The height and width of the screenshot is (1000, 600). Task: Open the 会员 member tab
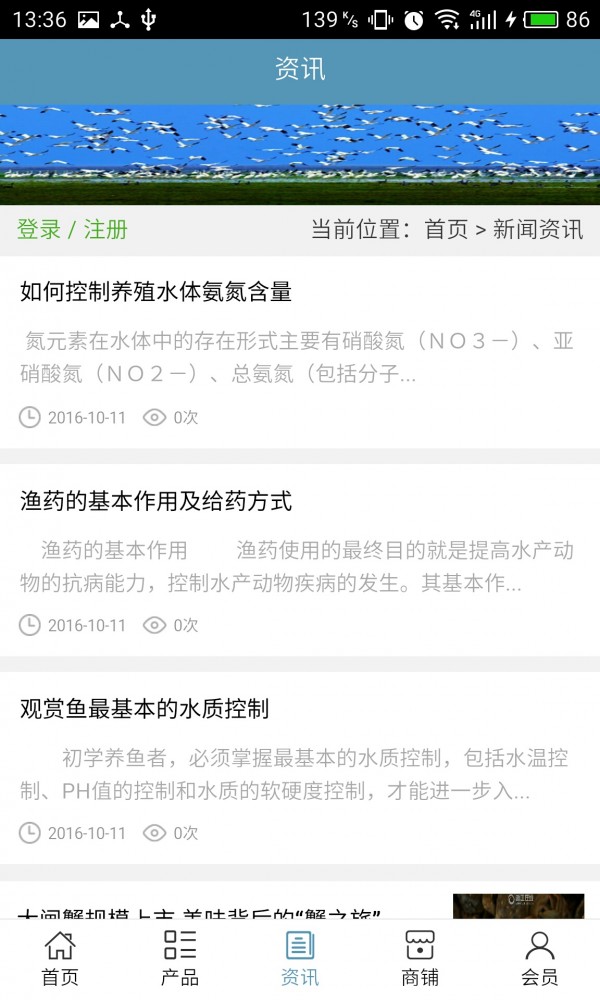pyautogui.click(x=540, y=958)
